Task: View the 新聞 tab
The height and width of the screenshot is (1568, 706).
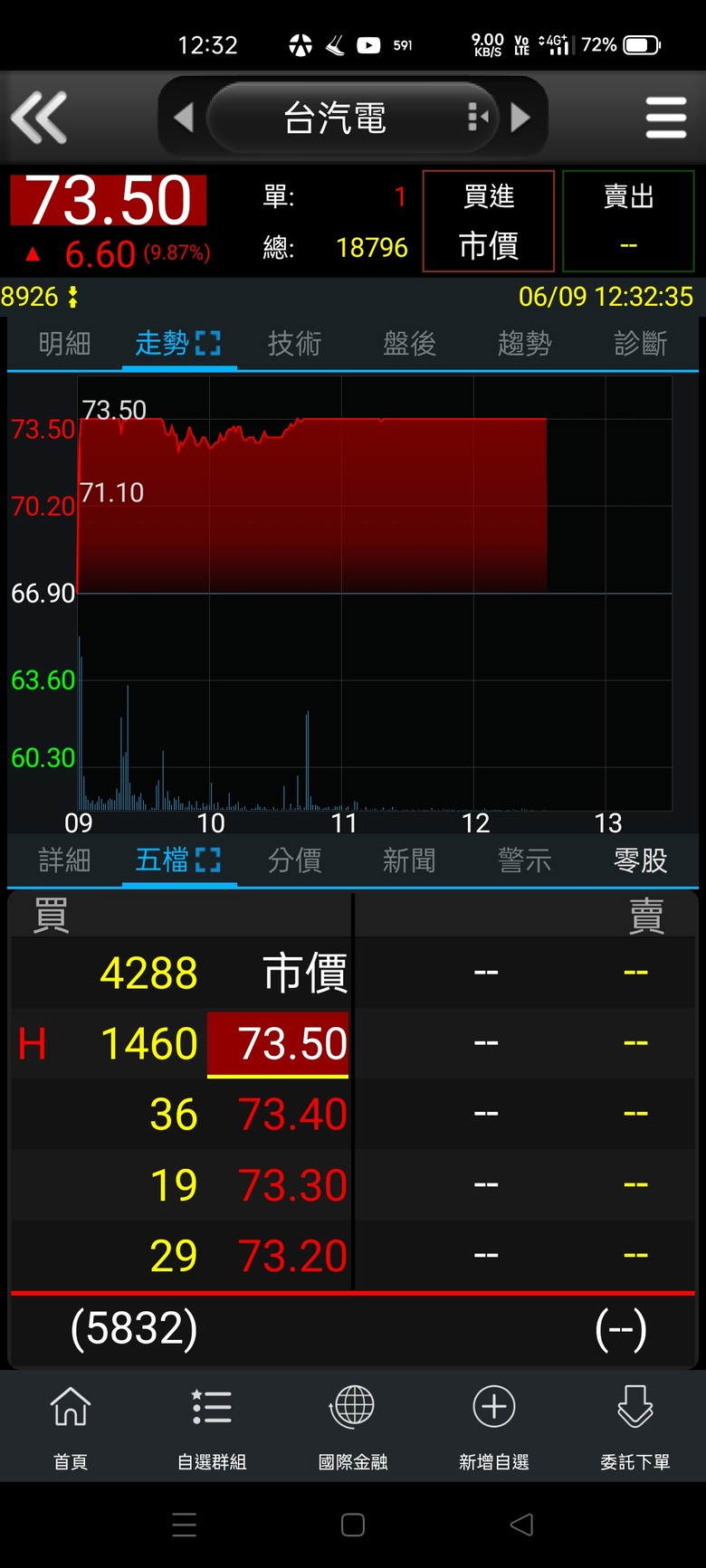Action: point(409,860)
